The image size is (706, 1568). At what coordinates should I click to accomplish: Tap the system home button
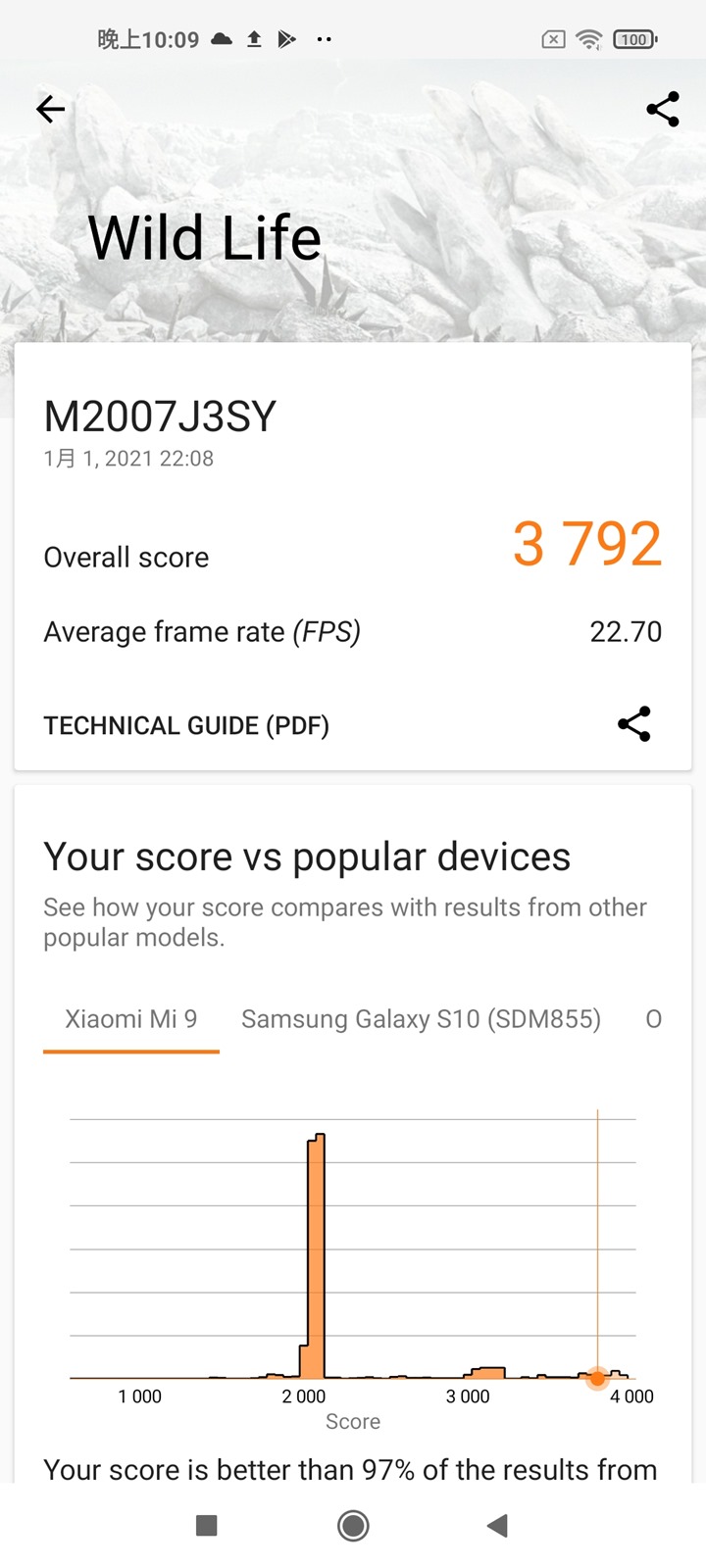click(x=353, y=1525)
